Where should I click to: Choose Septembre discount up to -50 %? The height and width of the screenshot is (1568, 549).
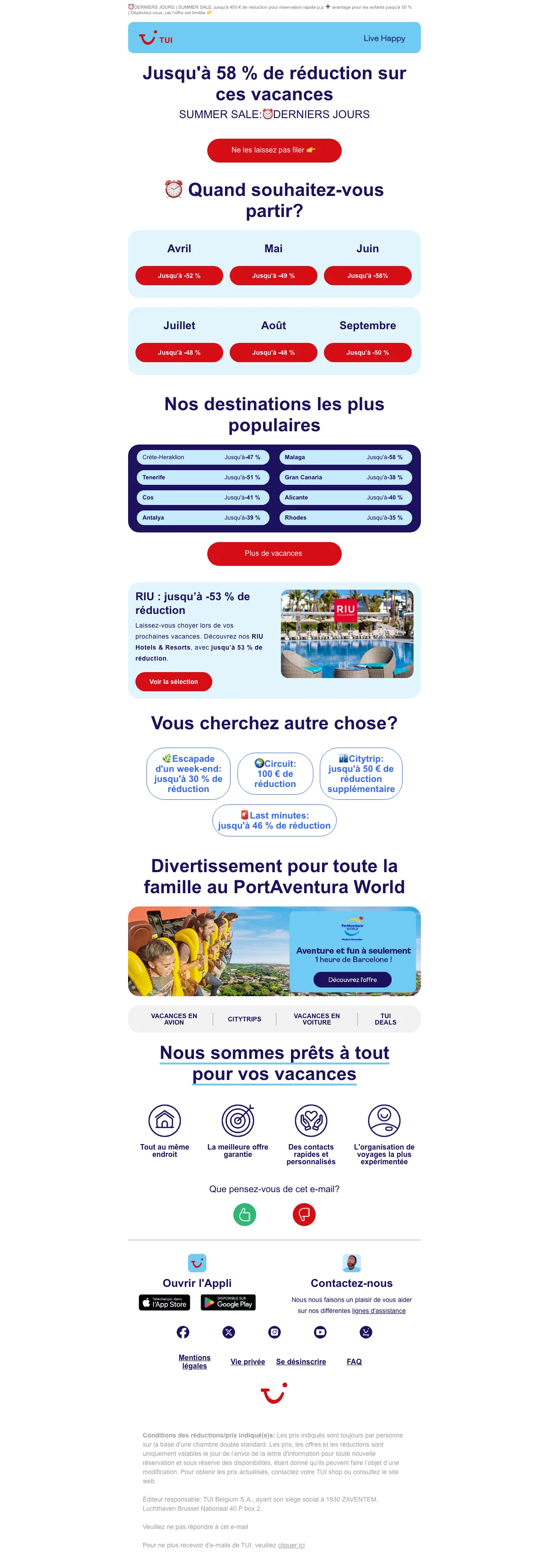(367, 353)
